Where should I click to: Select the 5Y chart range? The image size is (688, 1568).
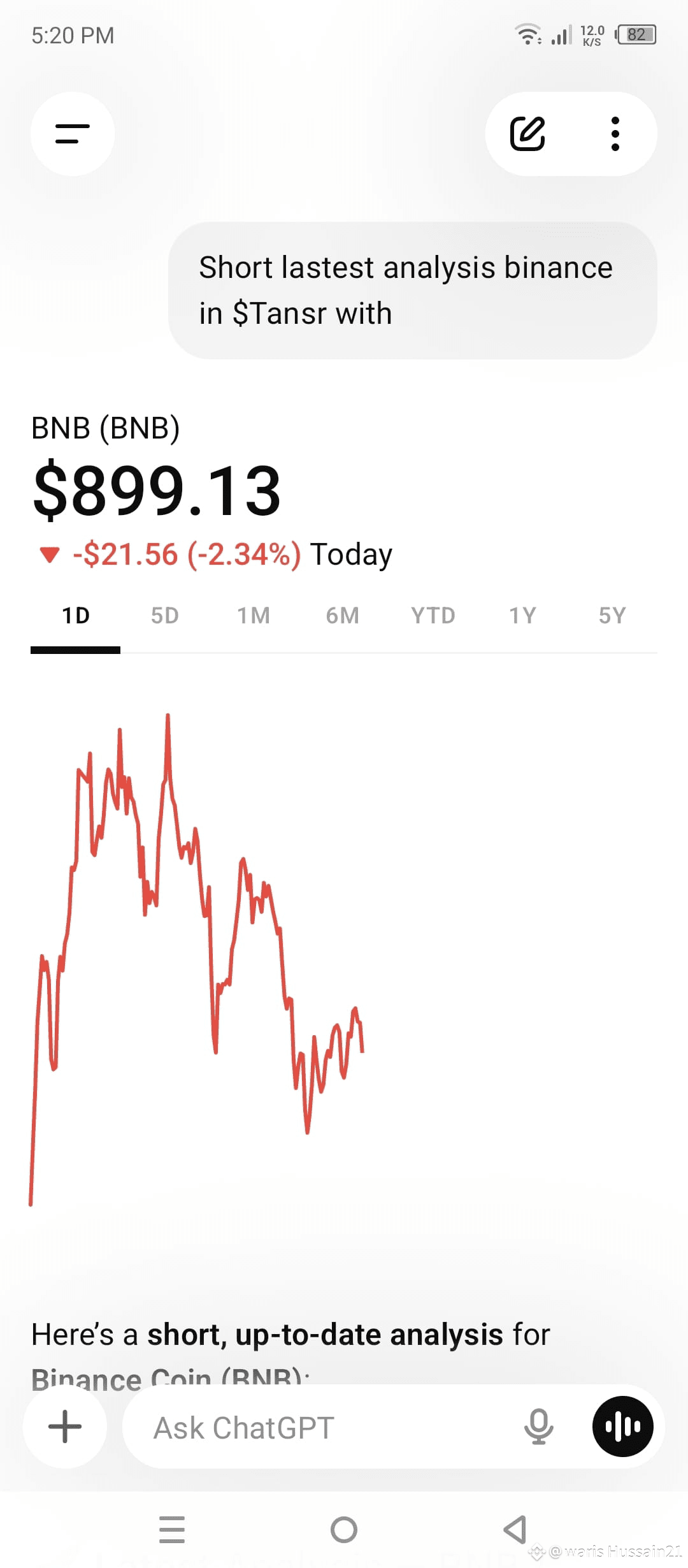click(x=612, y=616)
